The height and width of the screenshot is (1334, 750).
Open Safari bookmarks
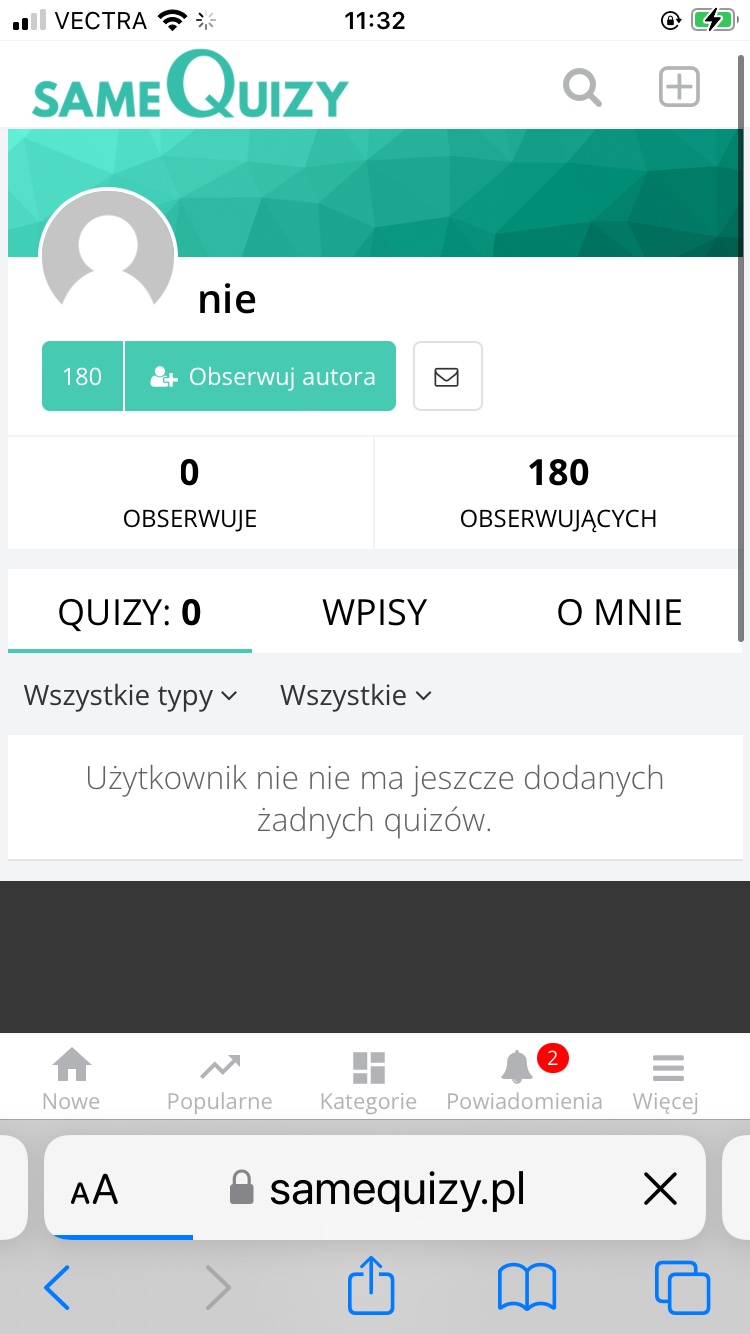point(527,1286)
